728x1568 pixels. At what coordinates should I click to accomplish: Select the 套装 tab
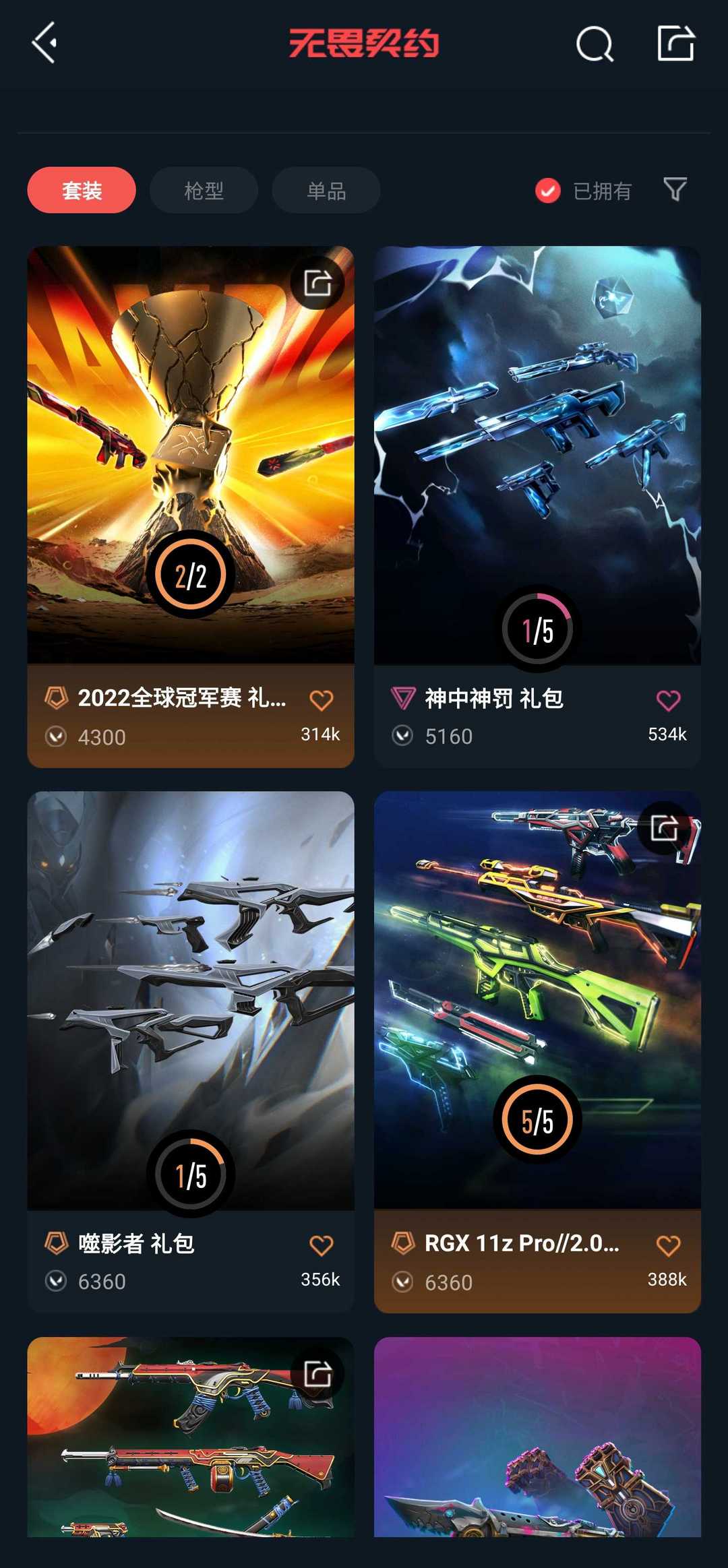[x=82, y=190]
